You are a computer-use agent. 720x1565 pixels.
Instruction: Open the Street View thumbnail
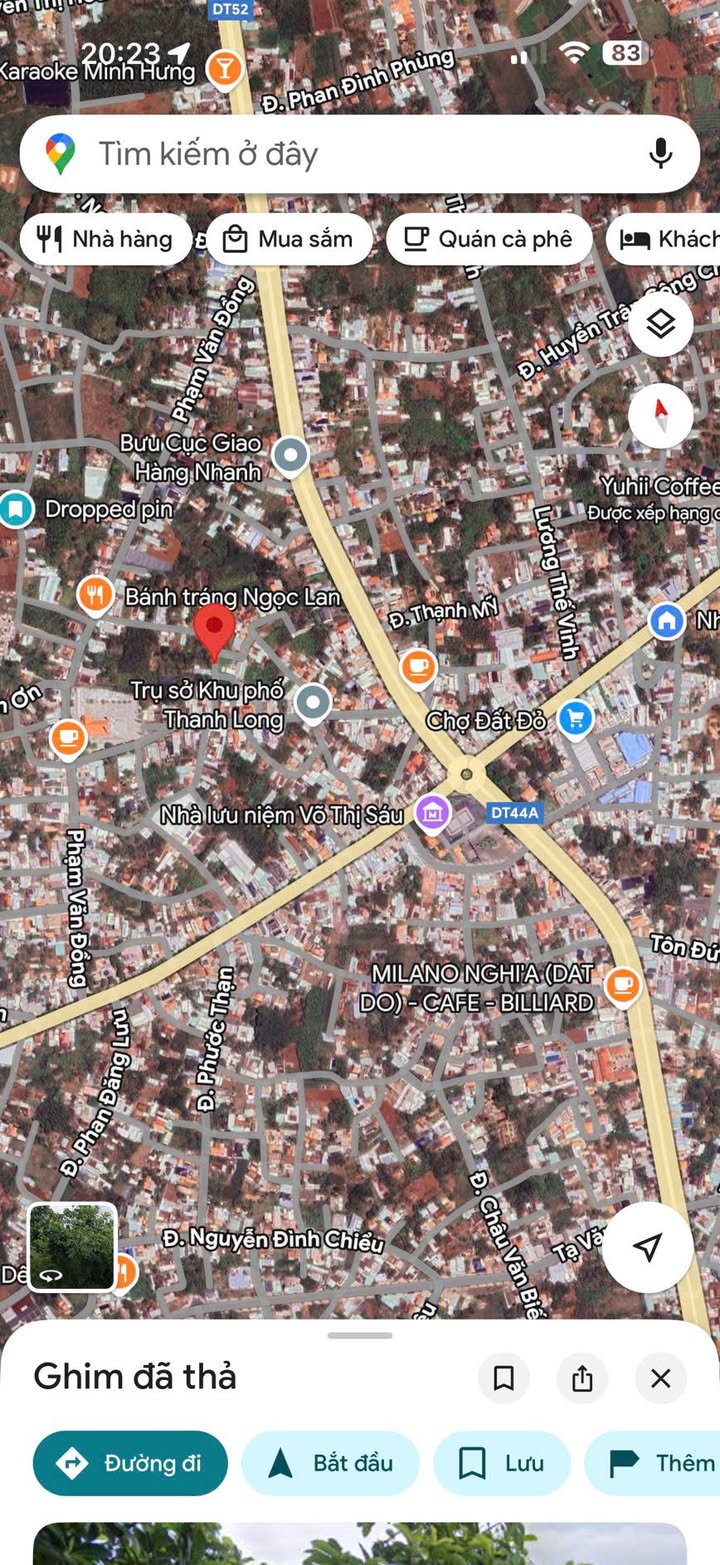(x=72, y=1246)
